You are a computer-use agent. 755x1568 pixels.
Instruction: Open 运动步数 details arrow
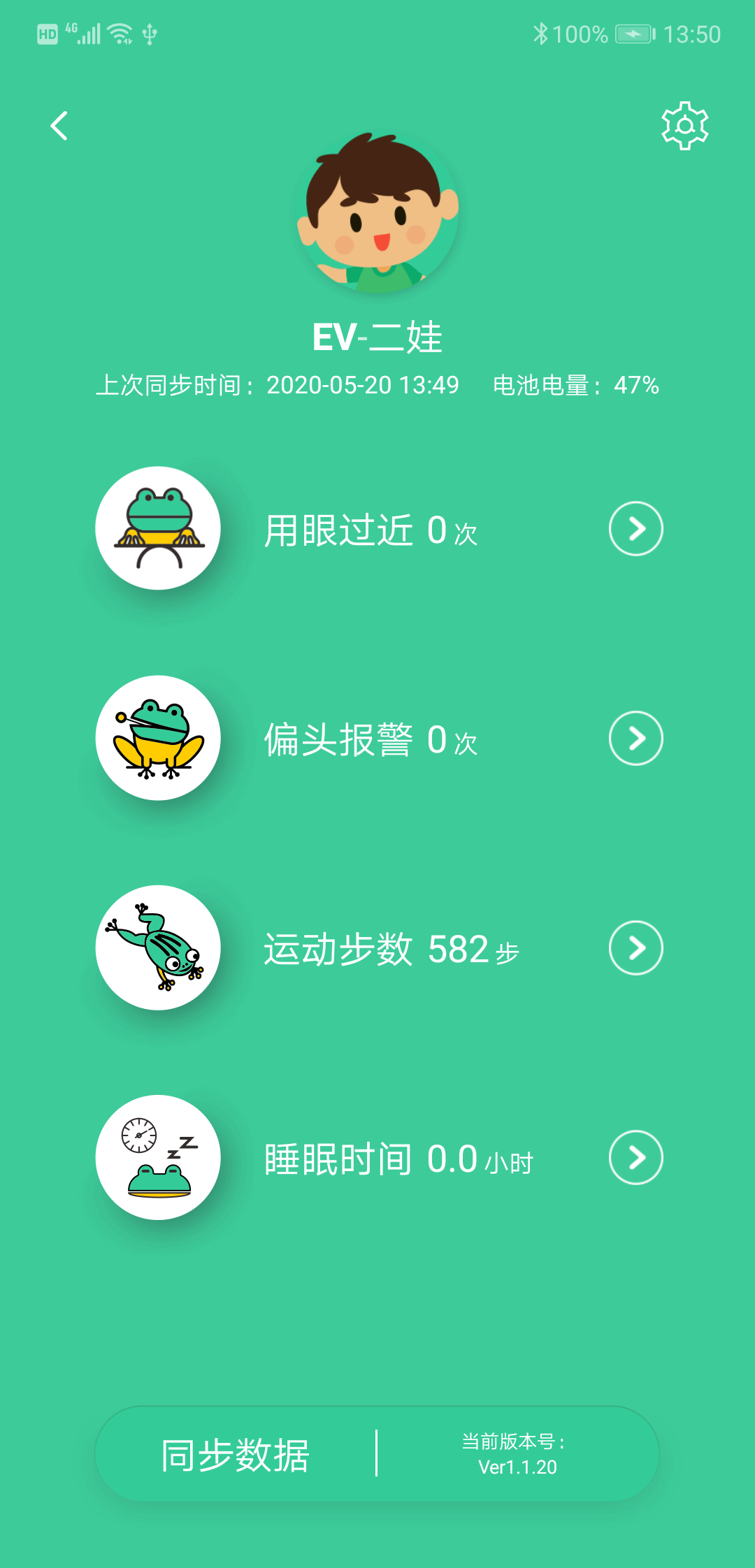pyautogui.click(x=635, y=948)
